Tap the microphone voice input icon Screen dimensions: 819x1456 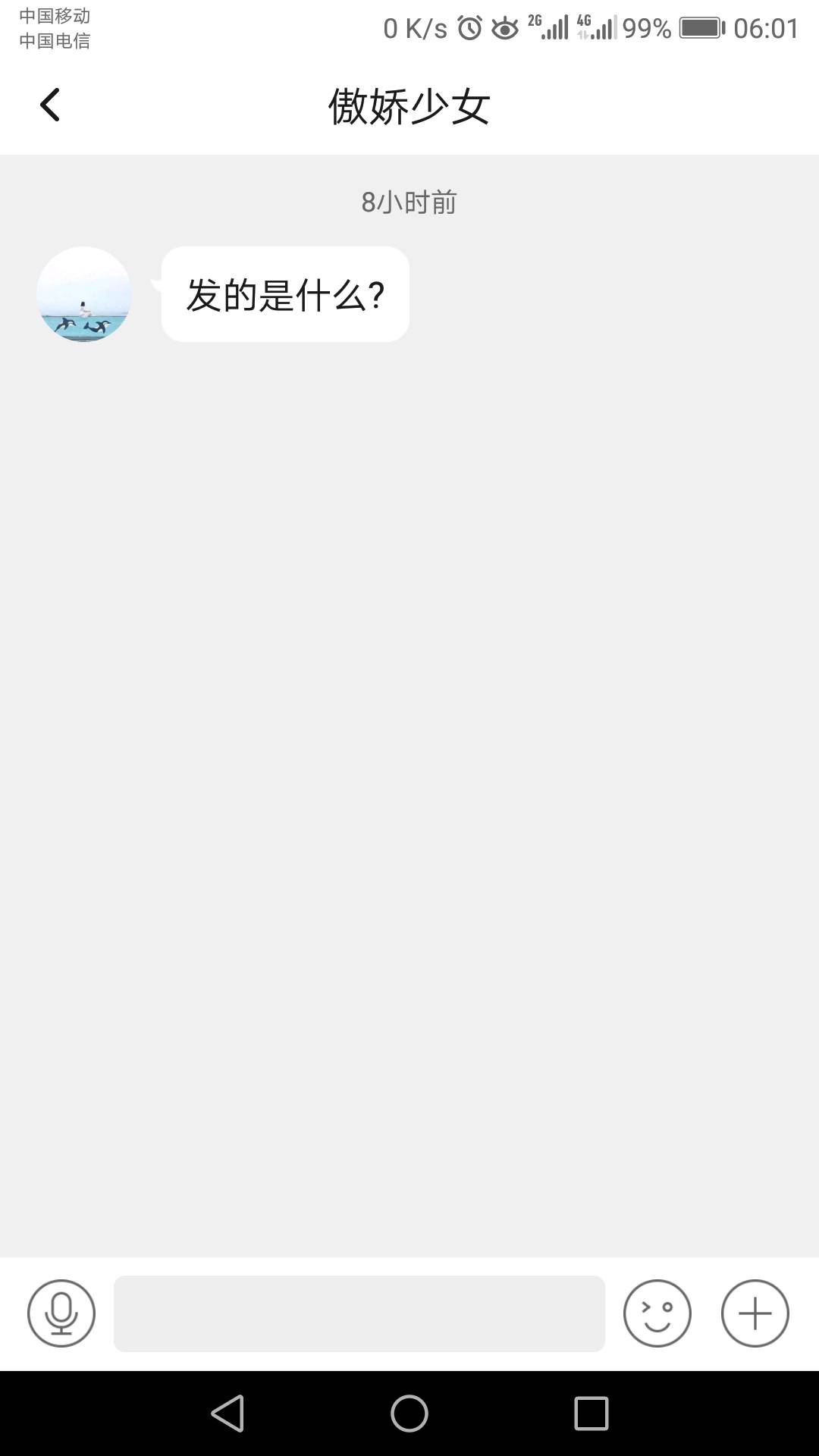point(61,1313)
